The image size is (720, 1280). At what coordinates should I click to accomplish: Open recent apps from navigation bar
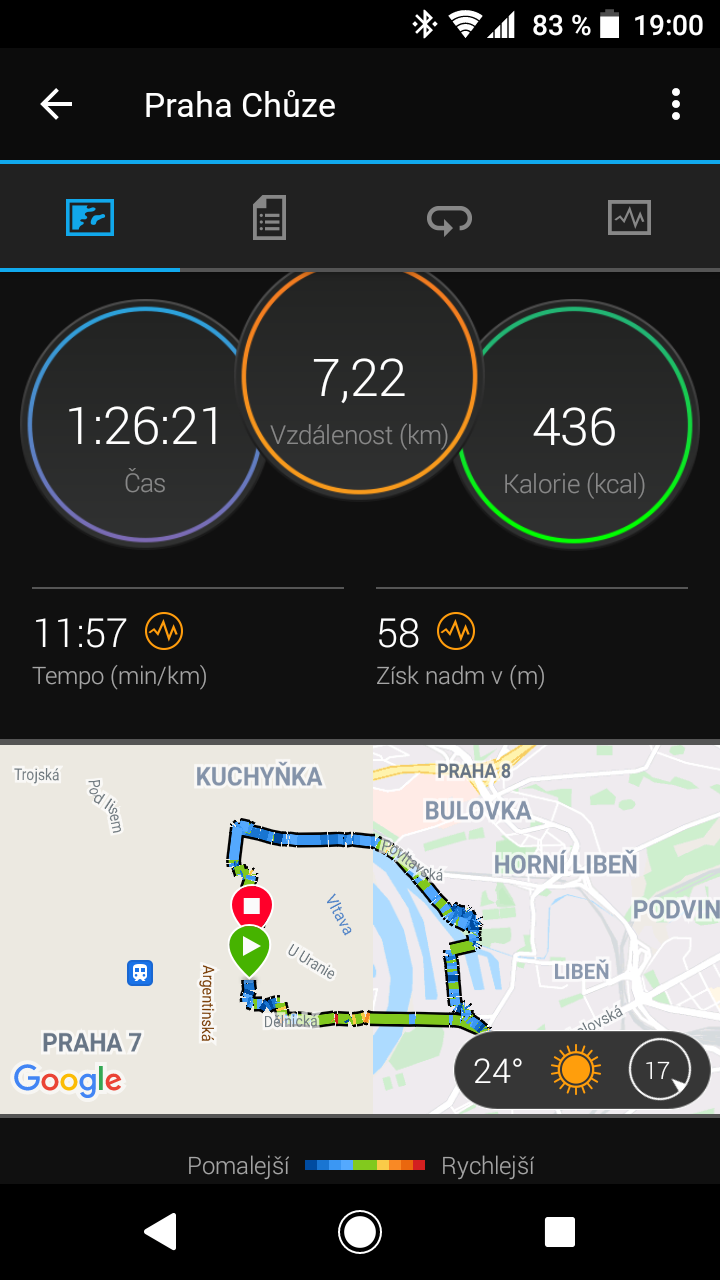pos(560,1232)
